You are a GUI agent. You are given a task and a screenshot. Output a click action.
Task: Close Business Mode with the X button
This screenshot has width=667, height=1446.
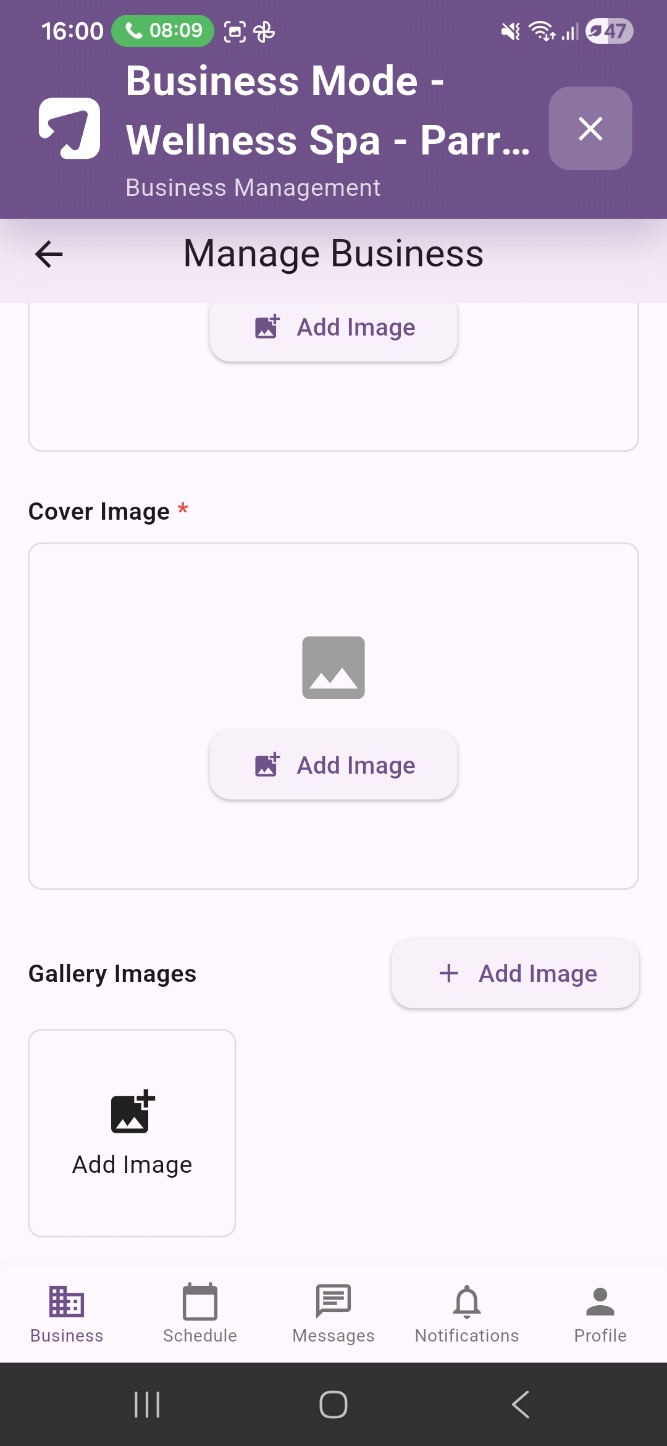point(590,128)
